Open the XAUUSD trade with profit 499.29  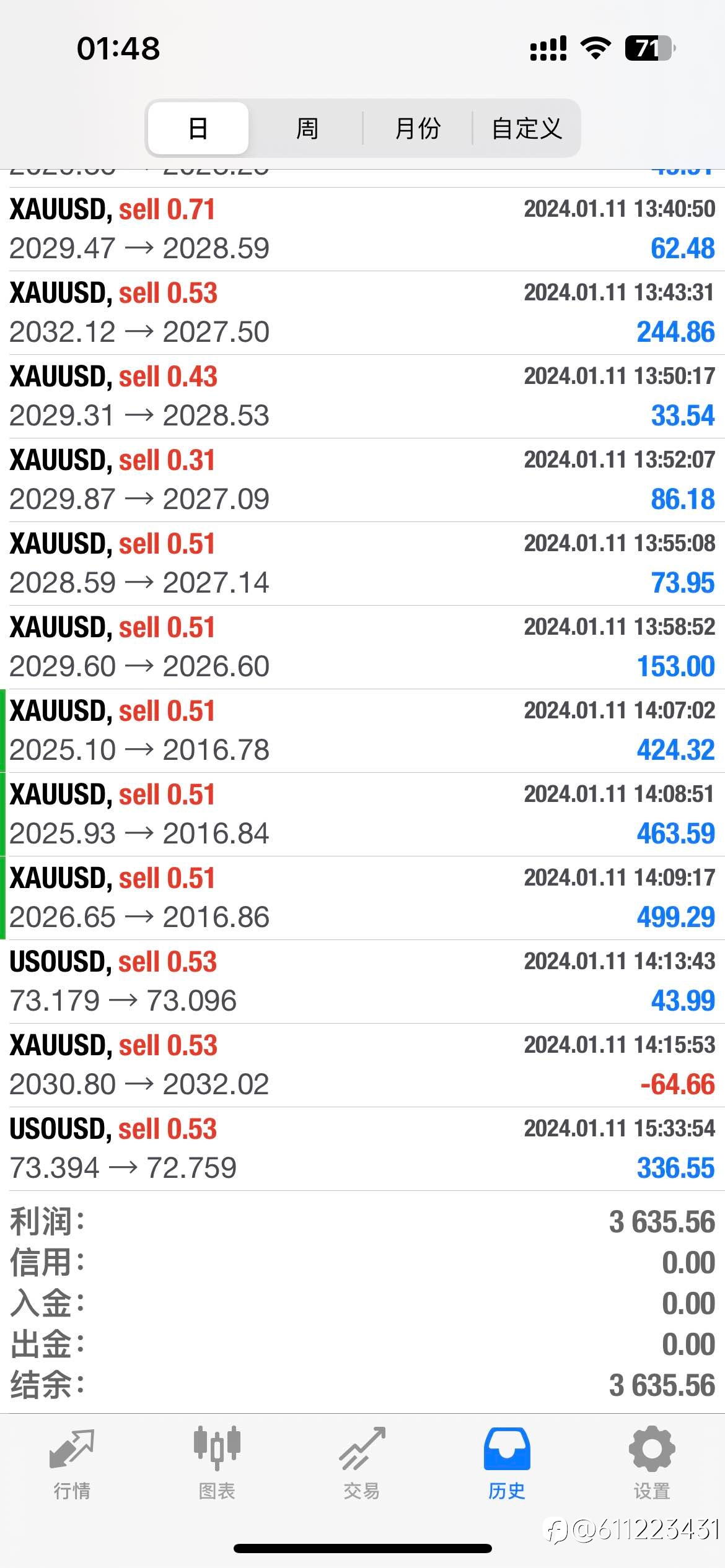[x=362, y=898]
